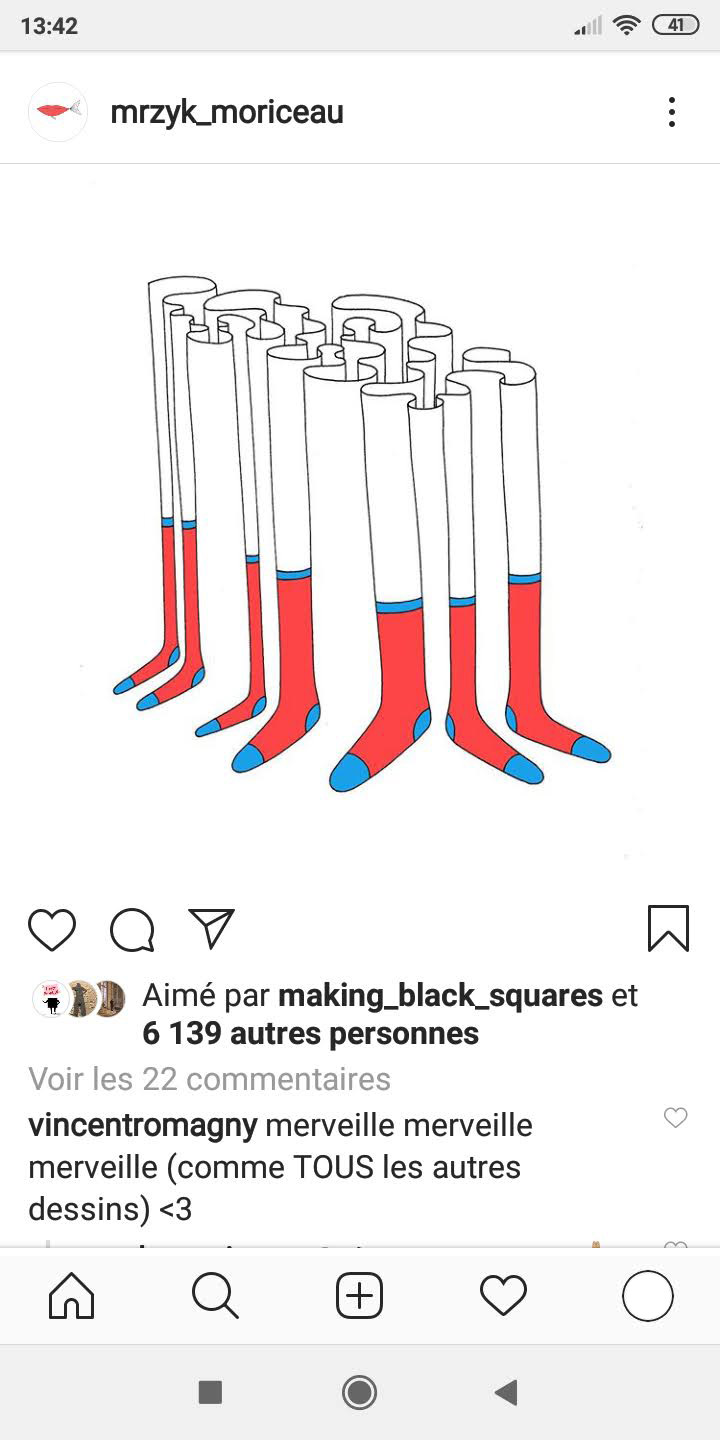The width and height of the screenshot is (720, 1440).
Task: Switch to the Home tab
Action: pyautogui.click(x=72, y=1297)
